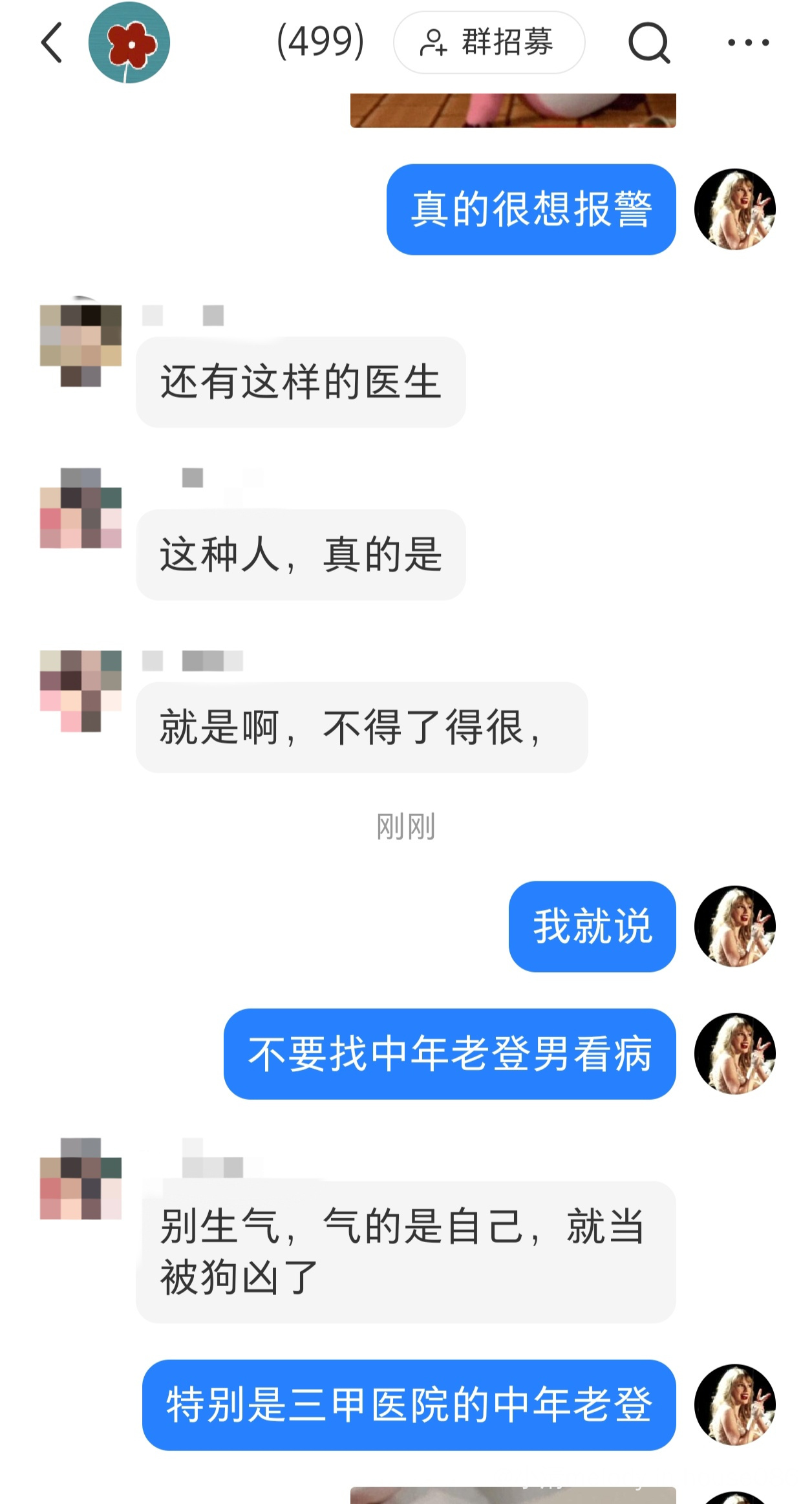
Task: Go back from the group chat
Action: point(52,43)
